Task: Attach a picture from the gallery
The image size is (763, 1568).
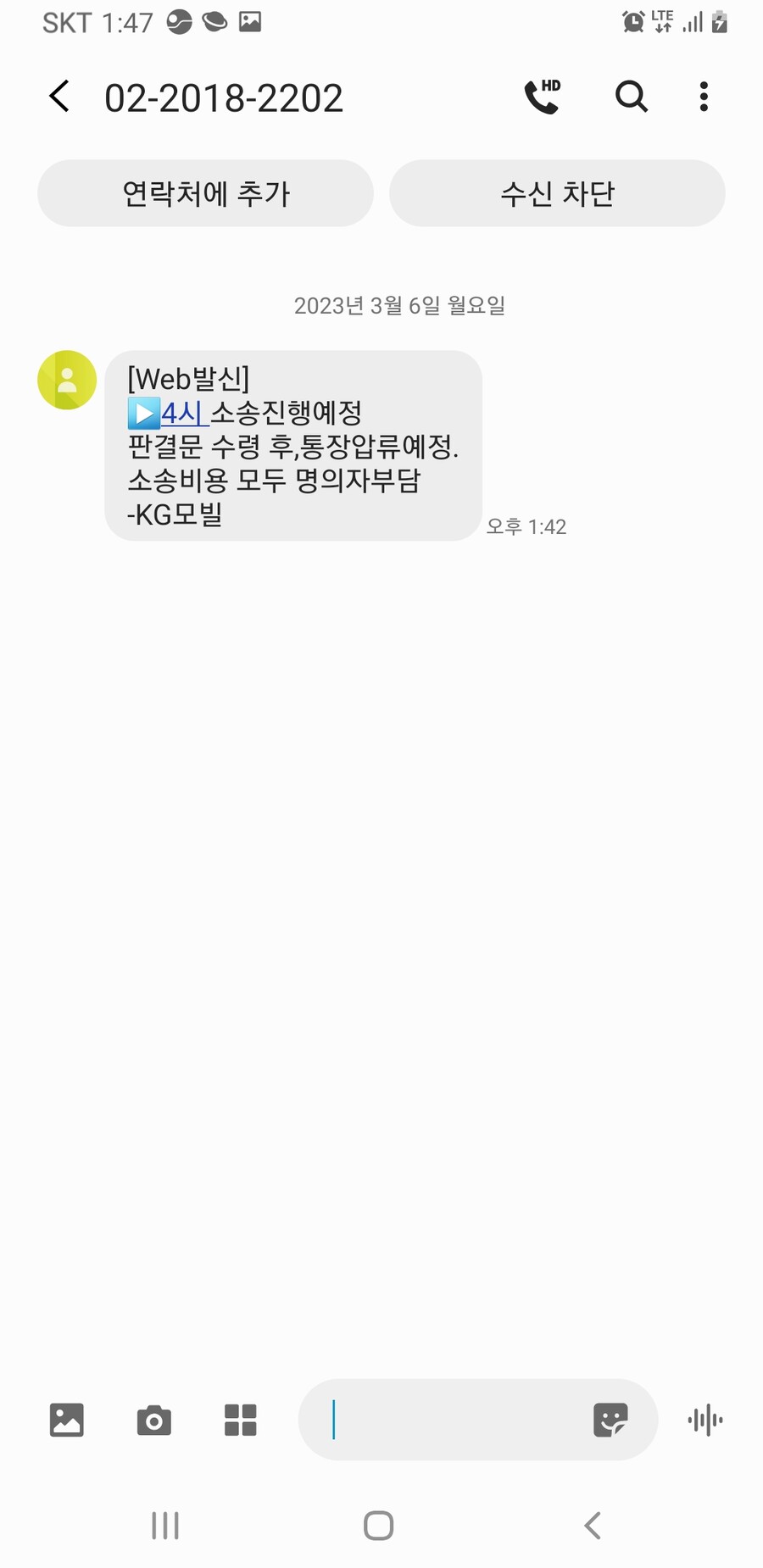Action: (67, 1420)
